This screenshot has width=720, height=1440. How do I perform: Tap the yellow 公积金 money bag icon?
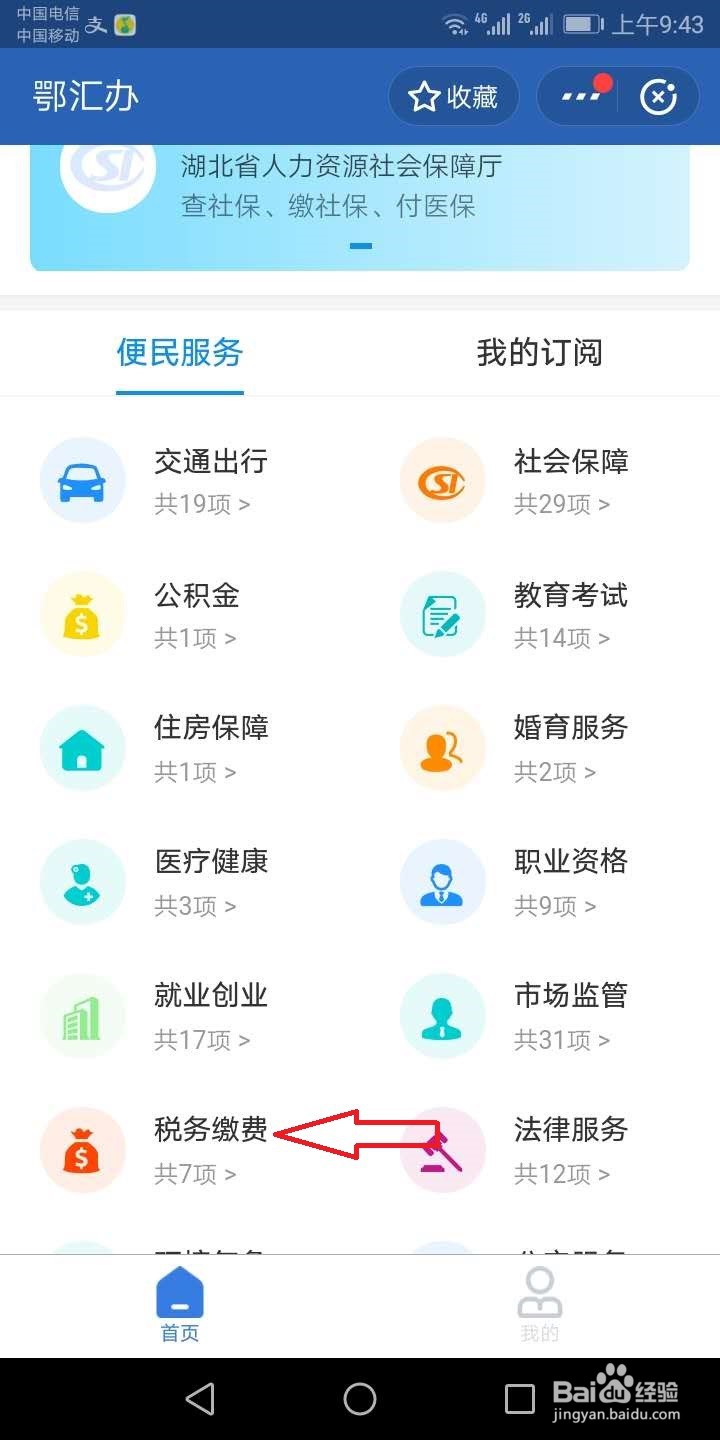coord(82,614)
